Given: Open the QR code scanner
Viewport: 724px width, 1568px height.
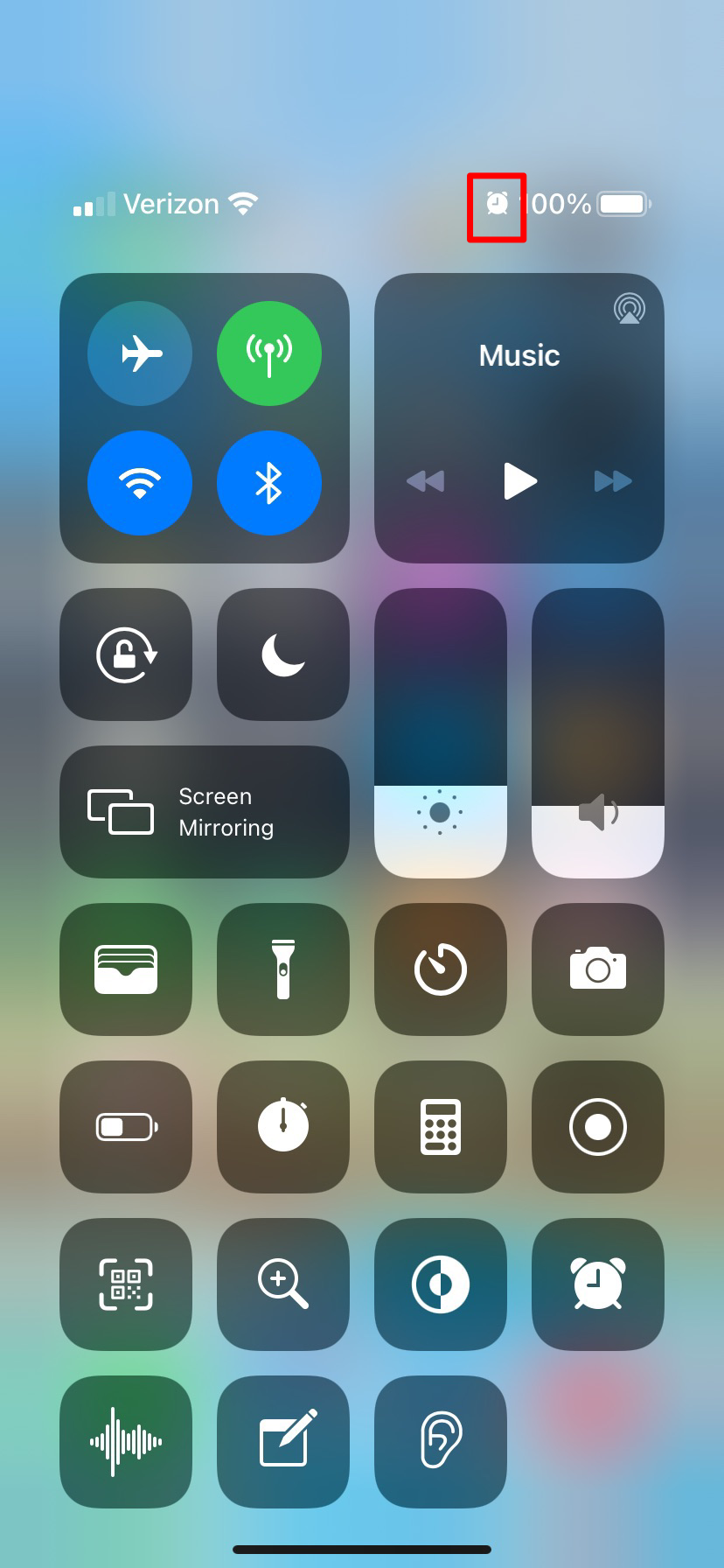Looking at the screenshot, I should 126,1284.
